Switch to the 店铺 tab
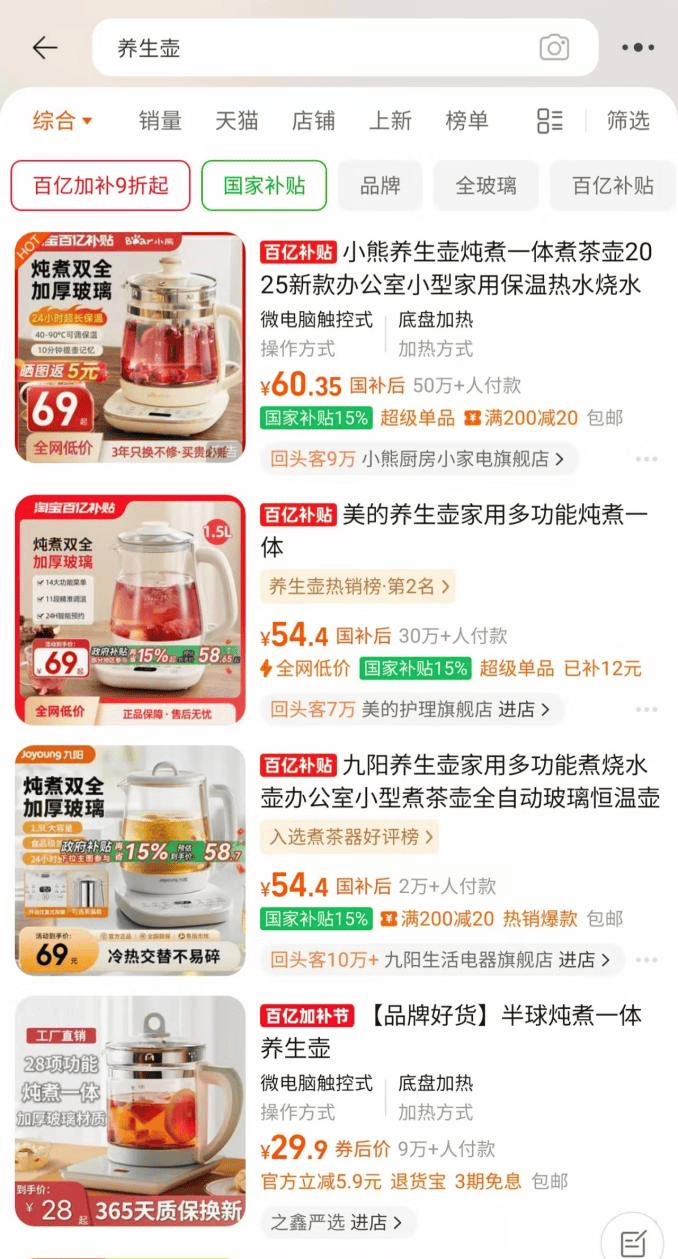 (x=313, y=121)
